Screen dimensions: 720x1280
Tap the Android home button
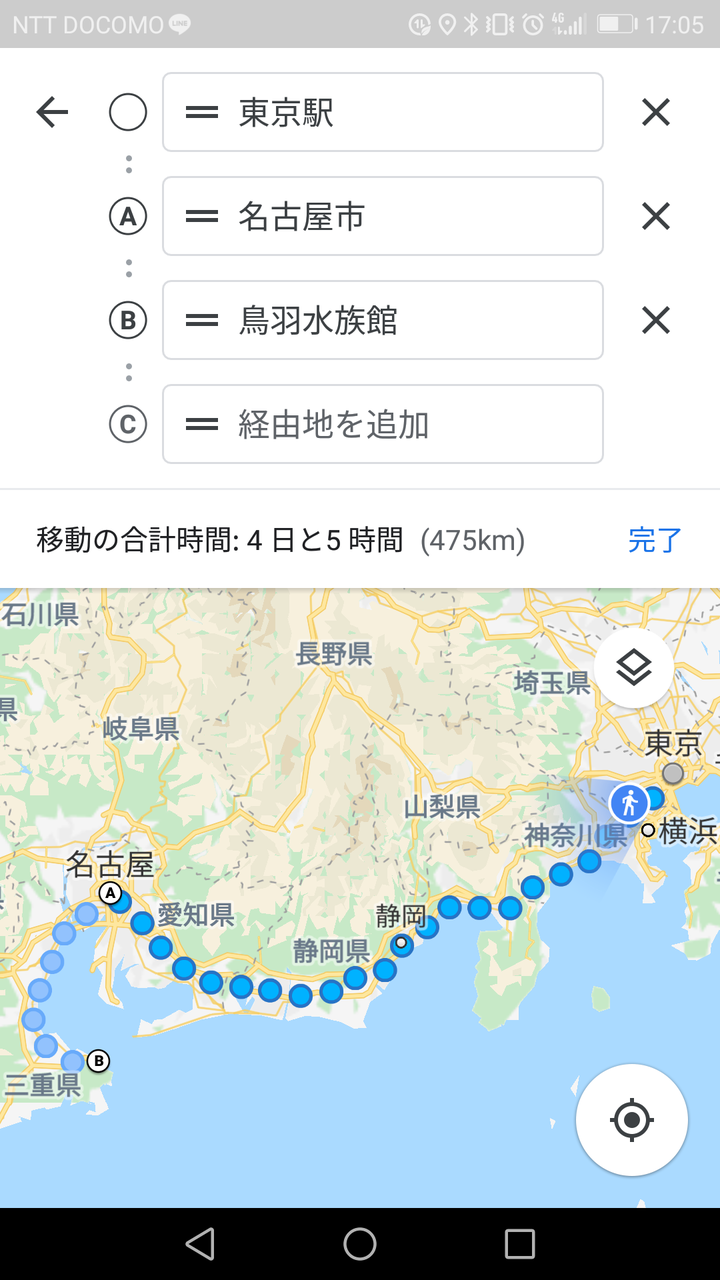pos(360,1244)
